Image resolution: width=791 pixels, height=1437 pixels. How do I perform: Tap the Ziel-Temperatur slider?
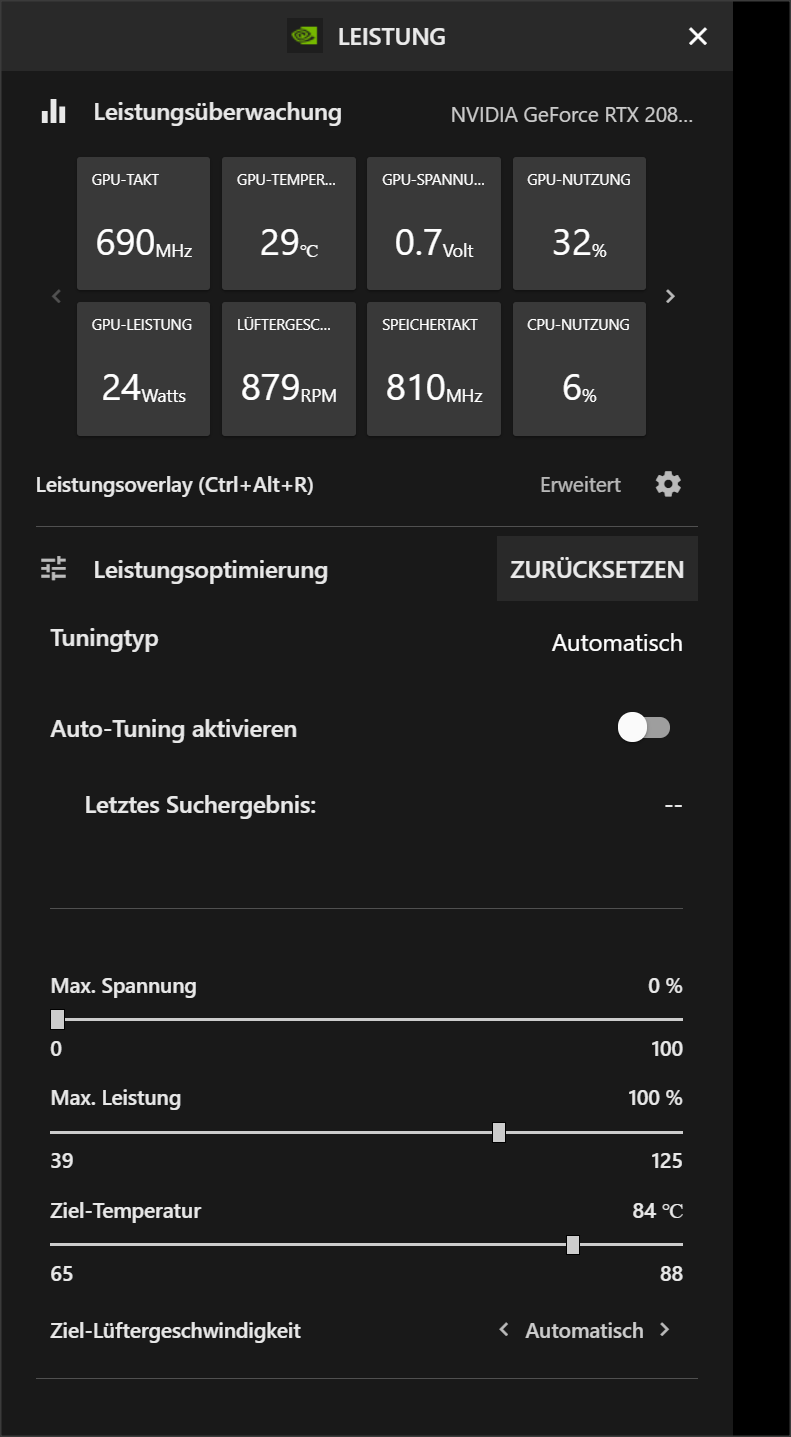coord(366,1245)
